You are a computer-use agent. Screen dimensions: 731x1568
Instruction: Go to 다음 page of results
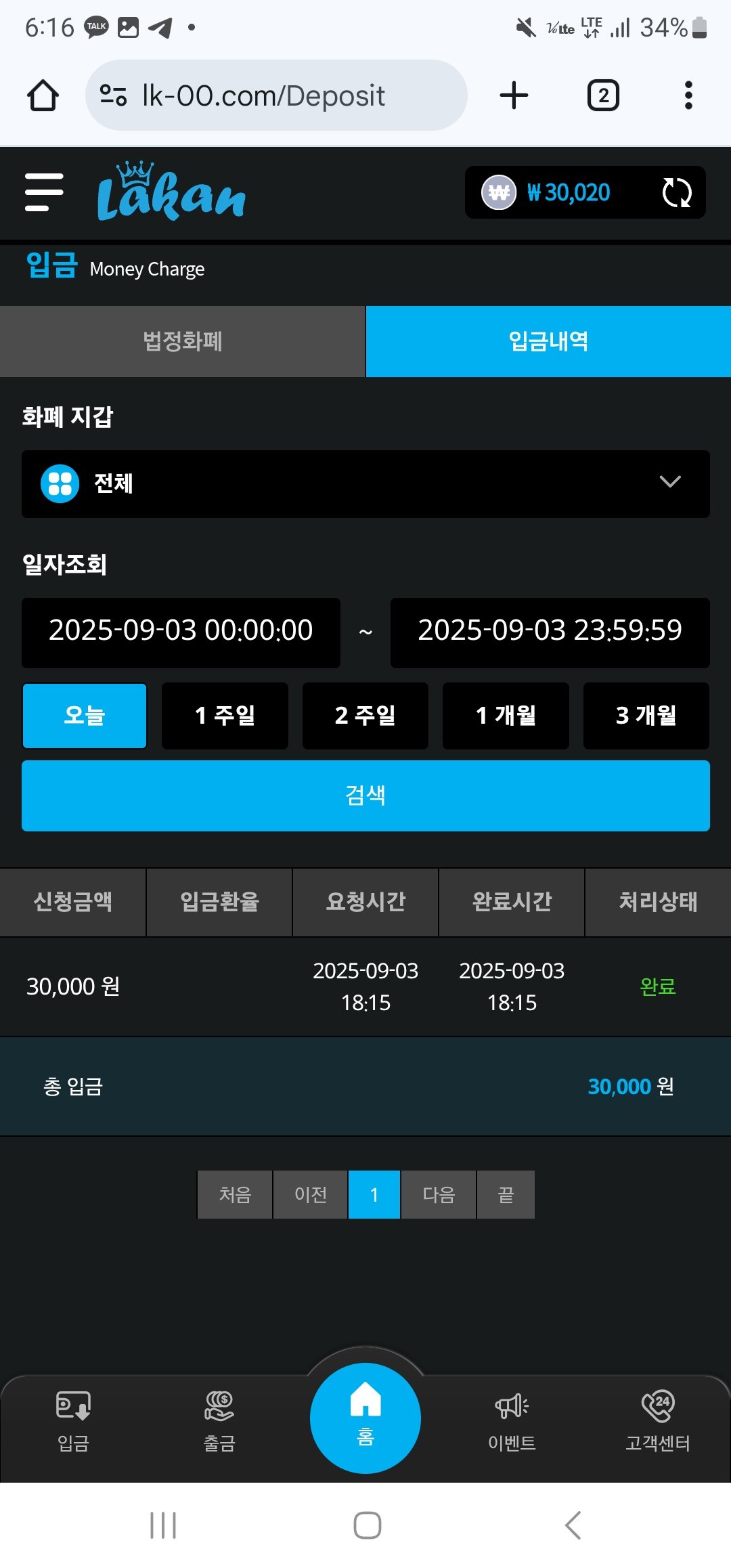(439, 1194)
